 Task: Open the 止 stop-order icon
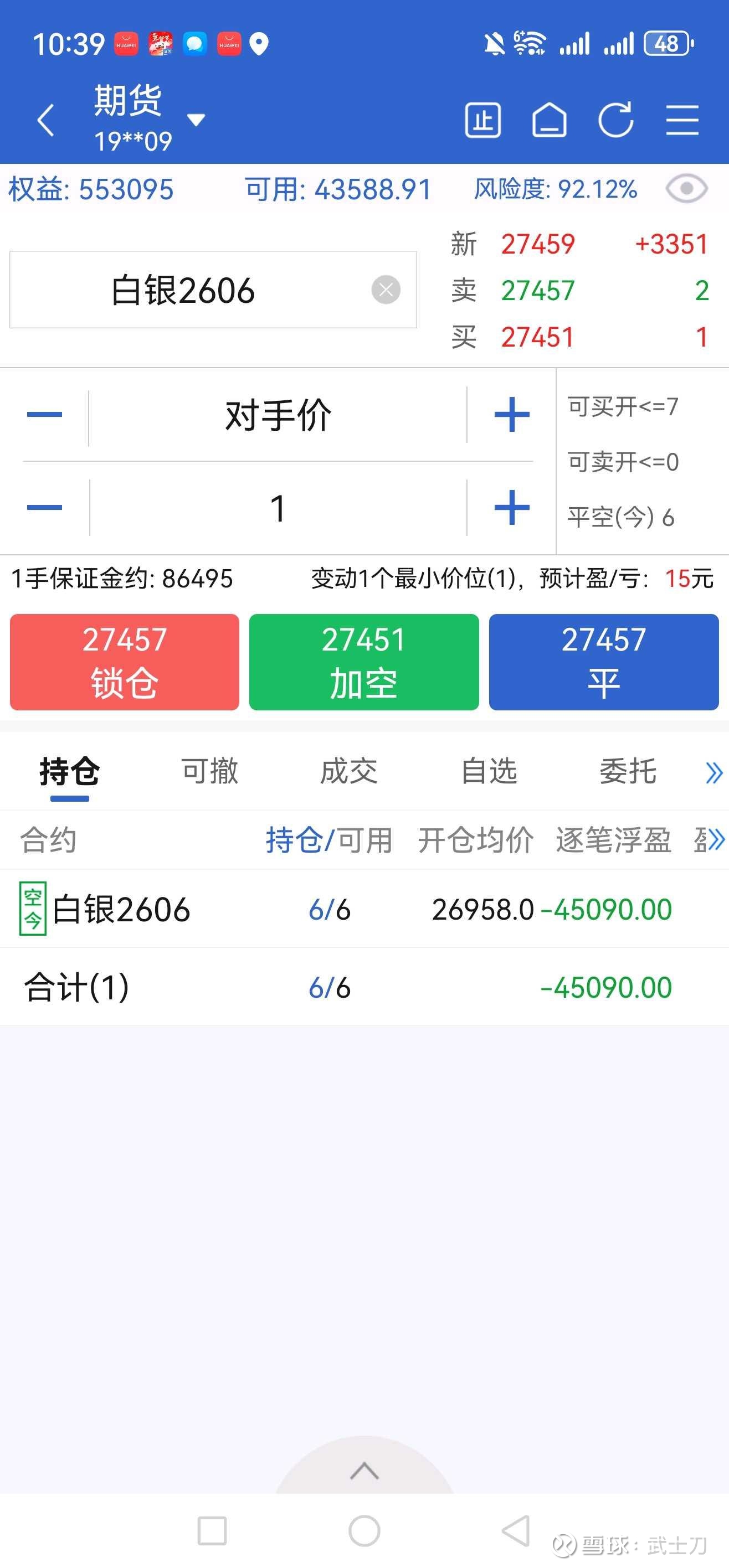pyautogui.click(x=483, y=120)
